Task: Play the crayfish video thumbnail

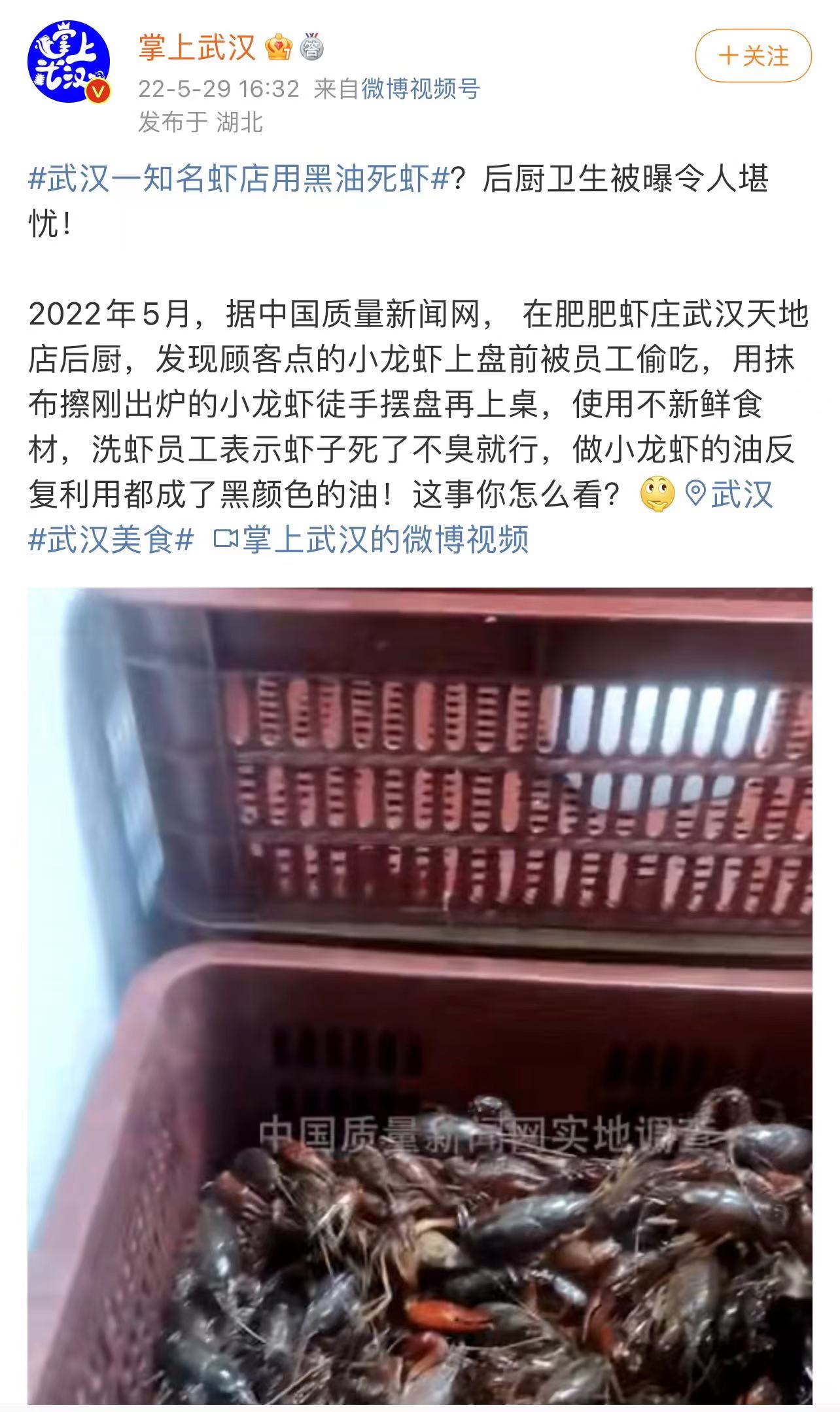Action: (x=420, y=995)
